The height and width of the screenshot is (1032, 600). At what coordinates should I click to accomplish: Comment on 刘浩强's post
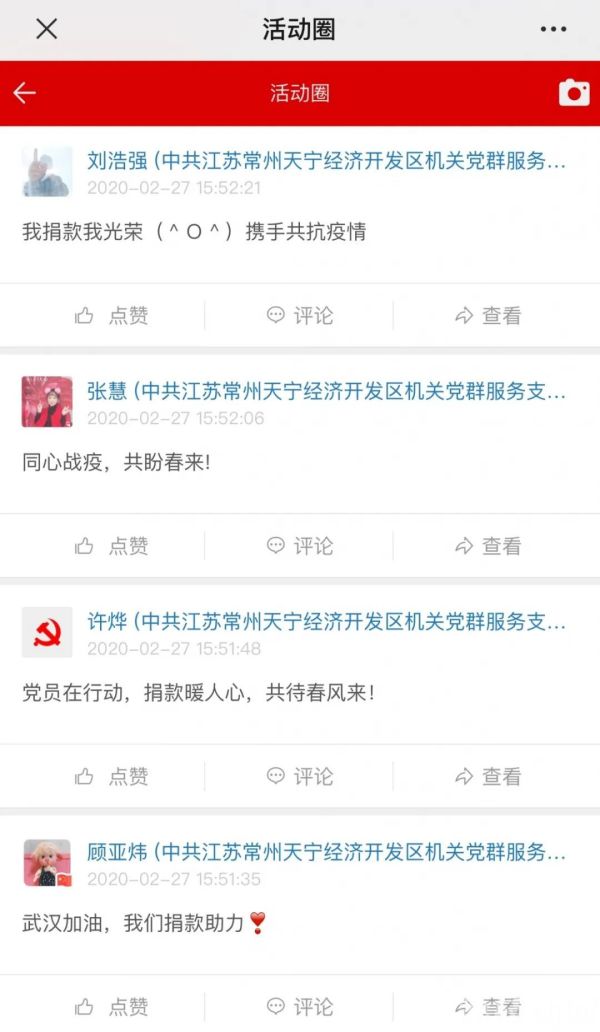click(x=299, y=316)
